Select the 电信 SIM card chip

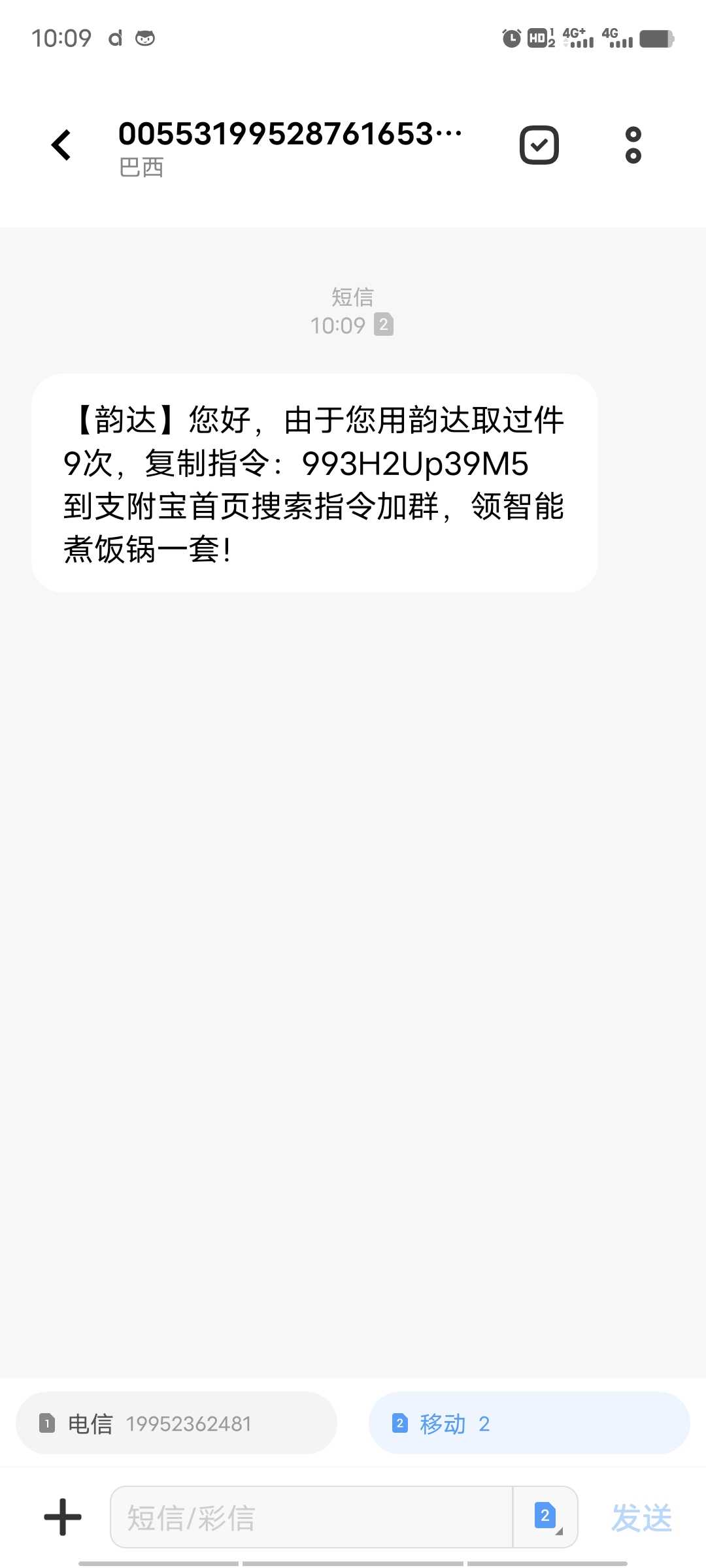coord(176,1423)
